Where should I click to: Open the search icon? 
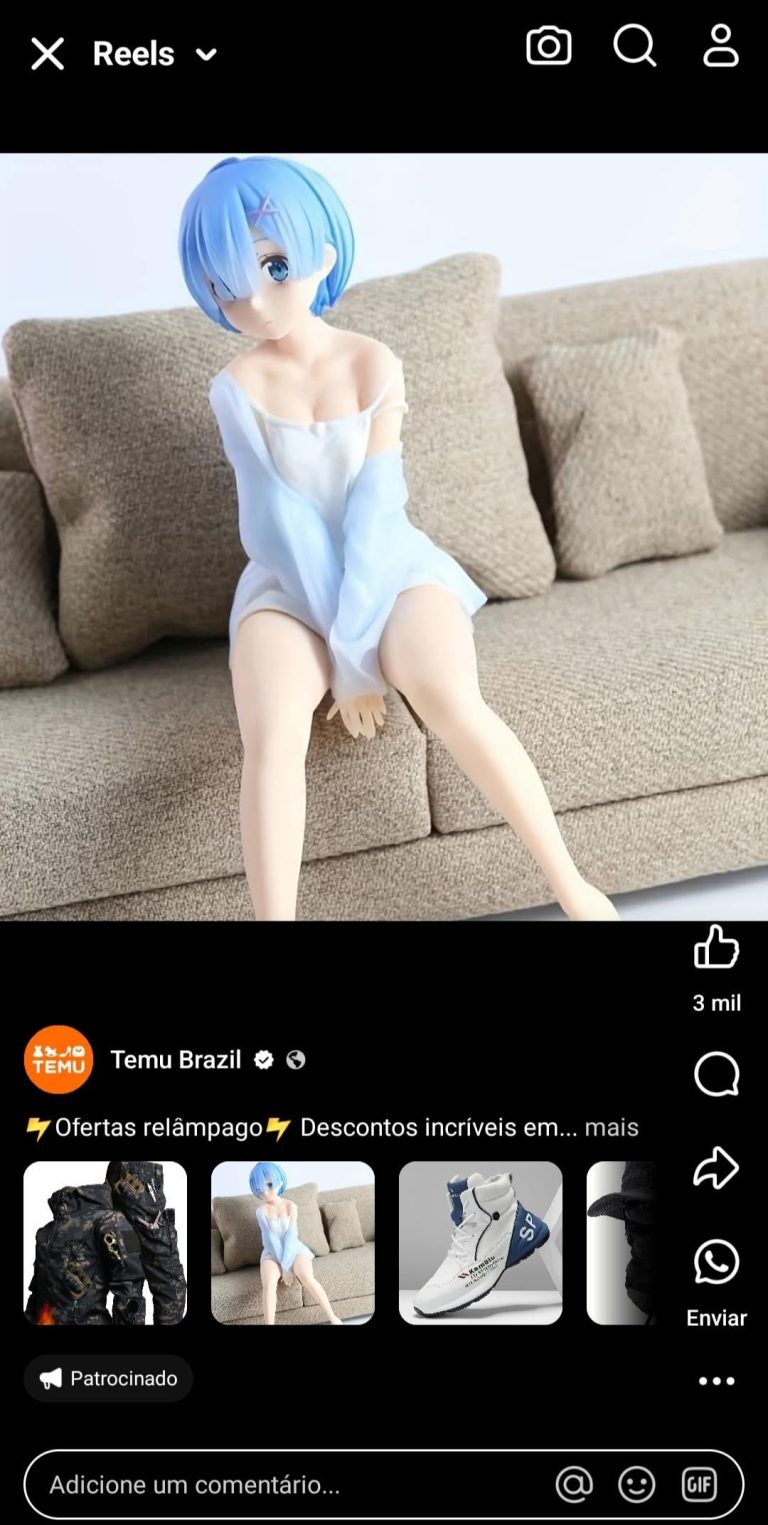coord(634,46)
